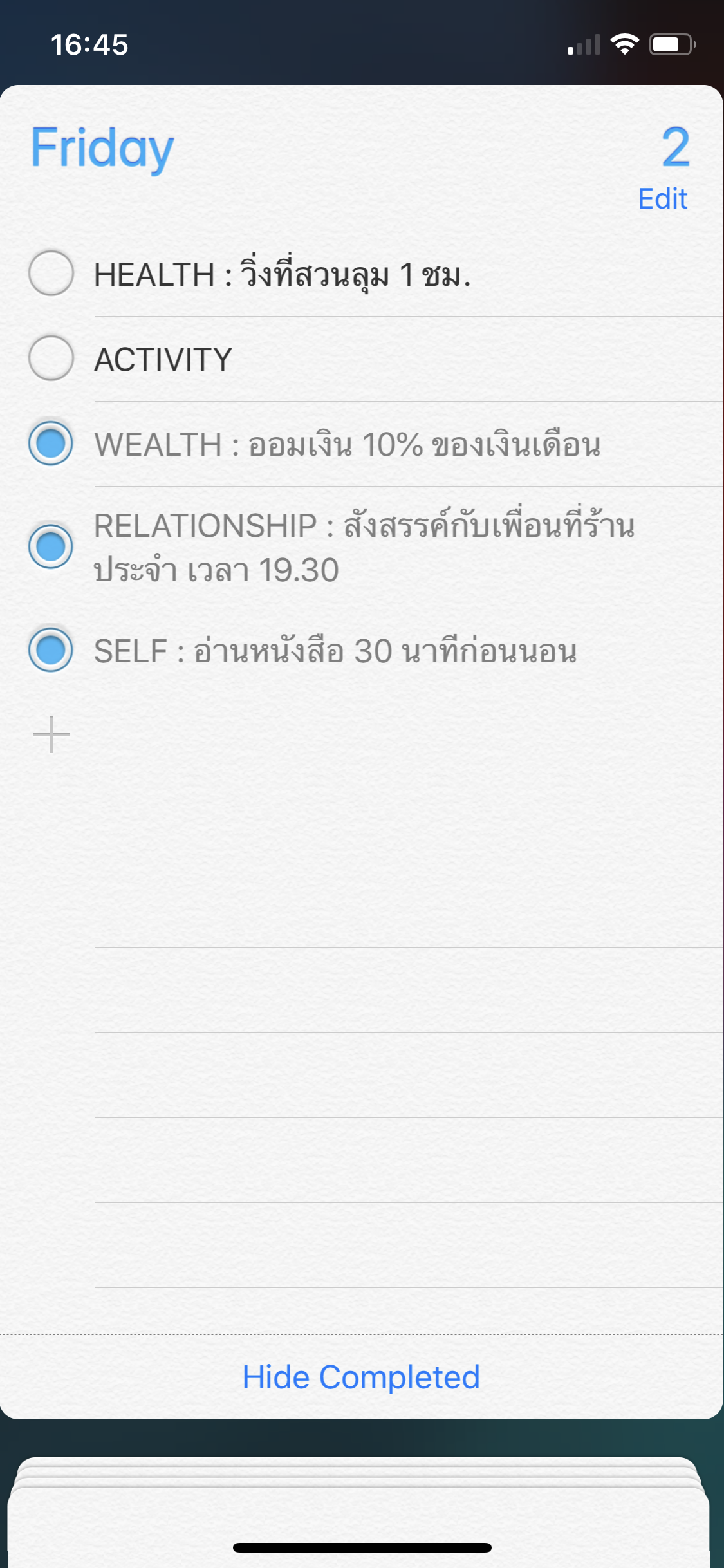Screen dimensions: 724x1568
Task: Check off the ACTIVITY reminder
Action: [51, 358]
